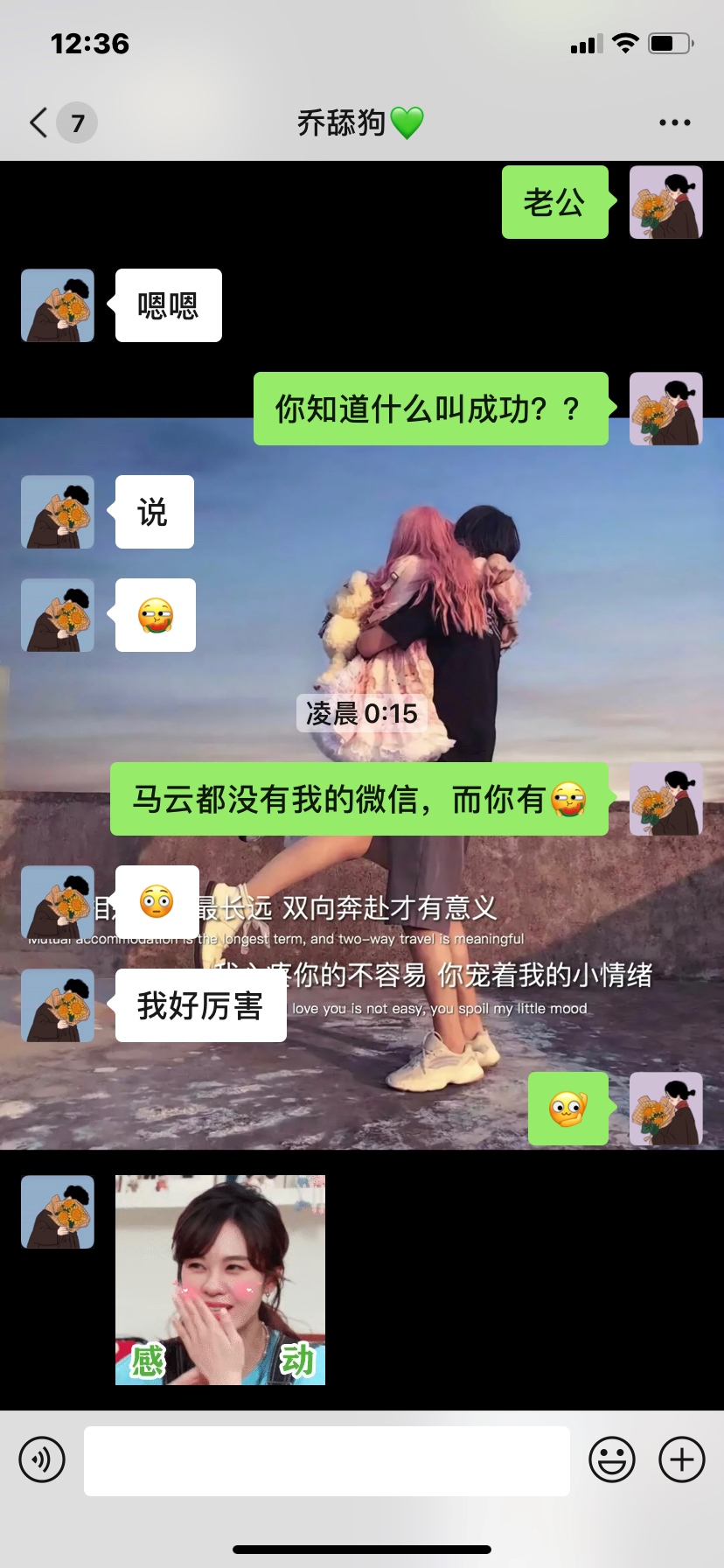Screen dimensions: 724x1568
Task: Switch to voice message input
Action: [x=42, y=1459]
